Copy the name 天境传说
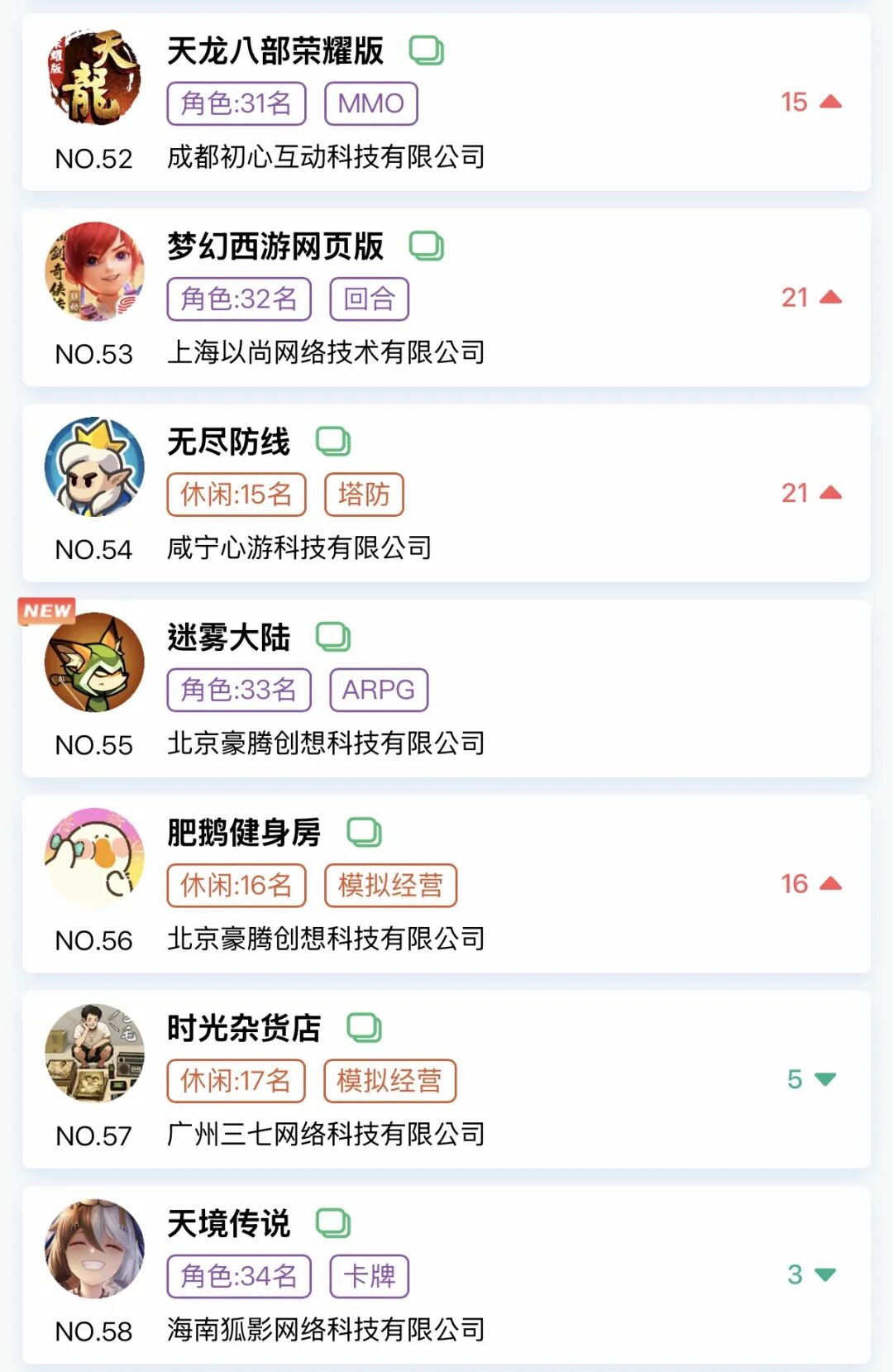Image resolution: width=893 pixels, height=1372 pixels. point(333,1223)
